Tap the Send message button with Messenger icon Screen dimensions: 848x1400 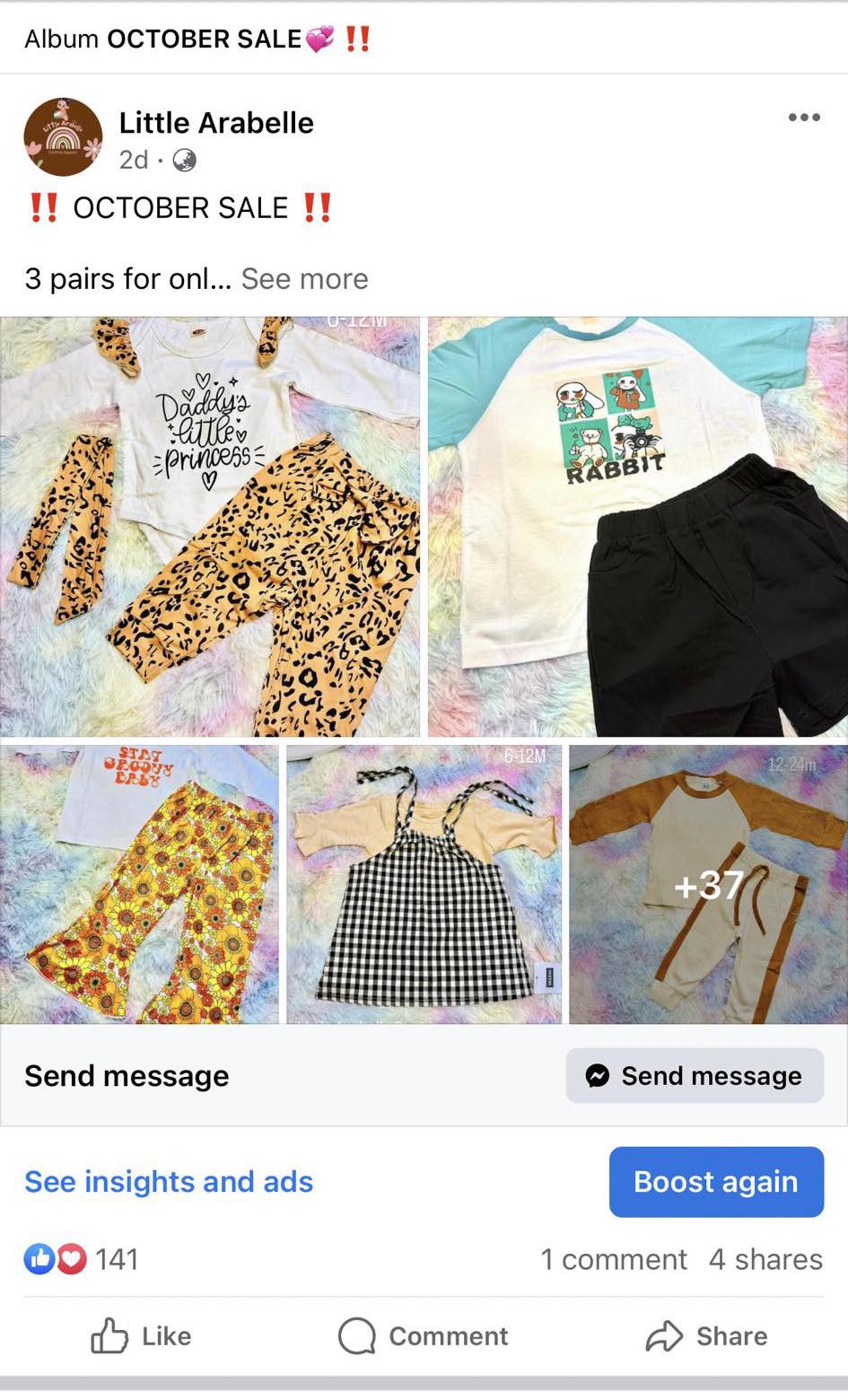click(x=695, y=1075)
